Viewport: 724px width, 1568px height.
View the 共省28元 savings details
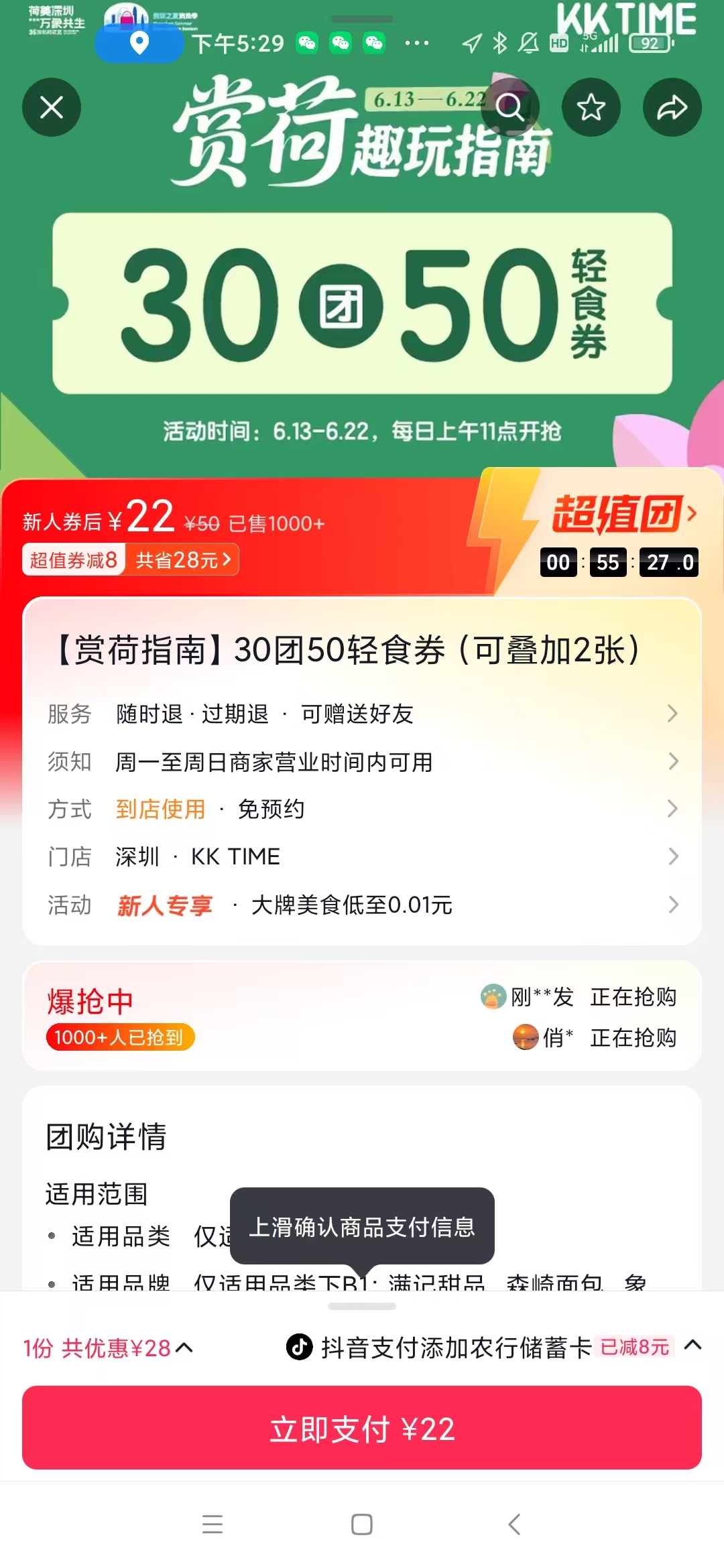(182, 560)
